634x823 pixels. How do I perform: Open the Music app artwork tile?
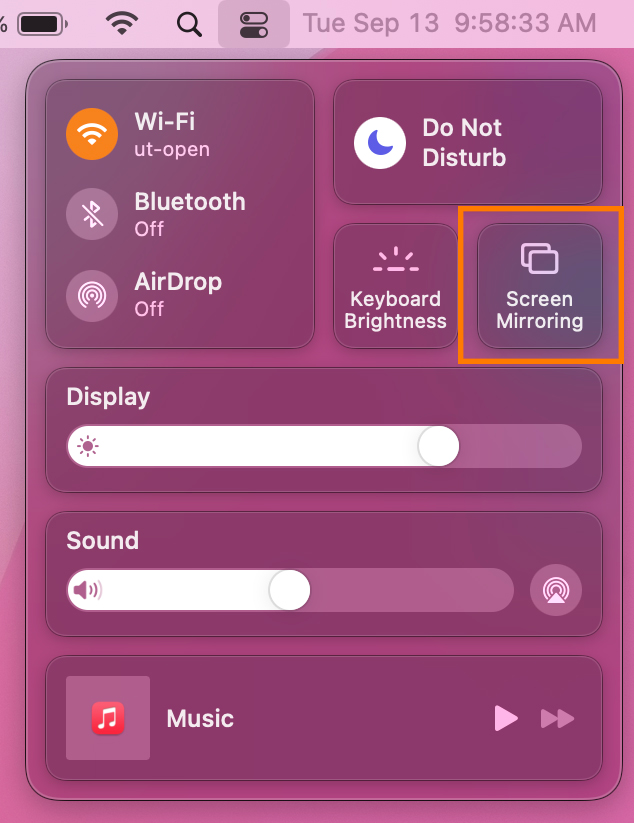(108, 718)
